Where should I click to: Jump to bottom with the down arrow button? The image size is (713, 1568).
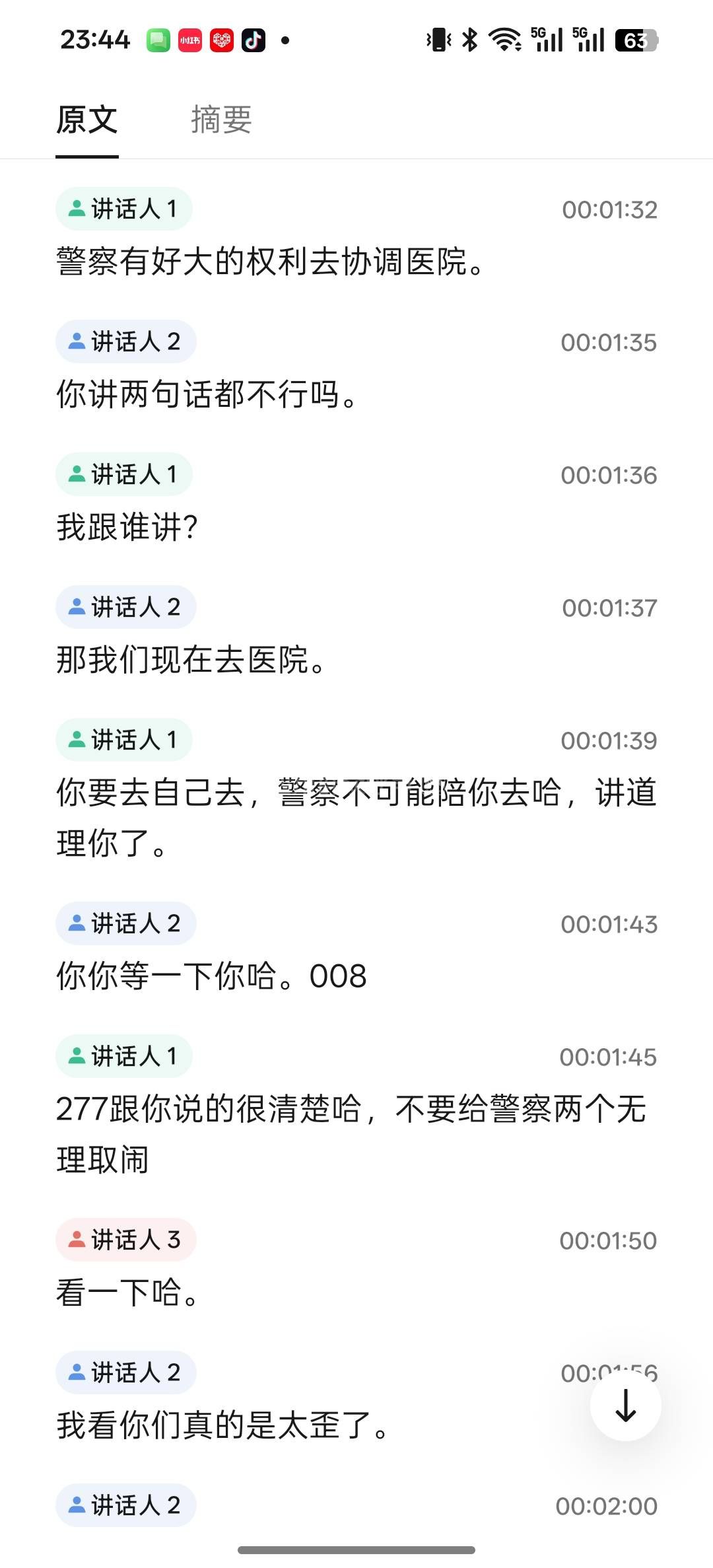tap(625, 1405)
